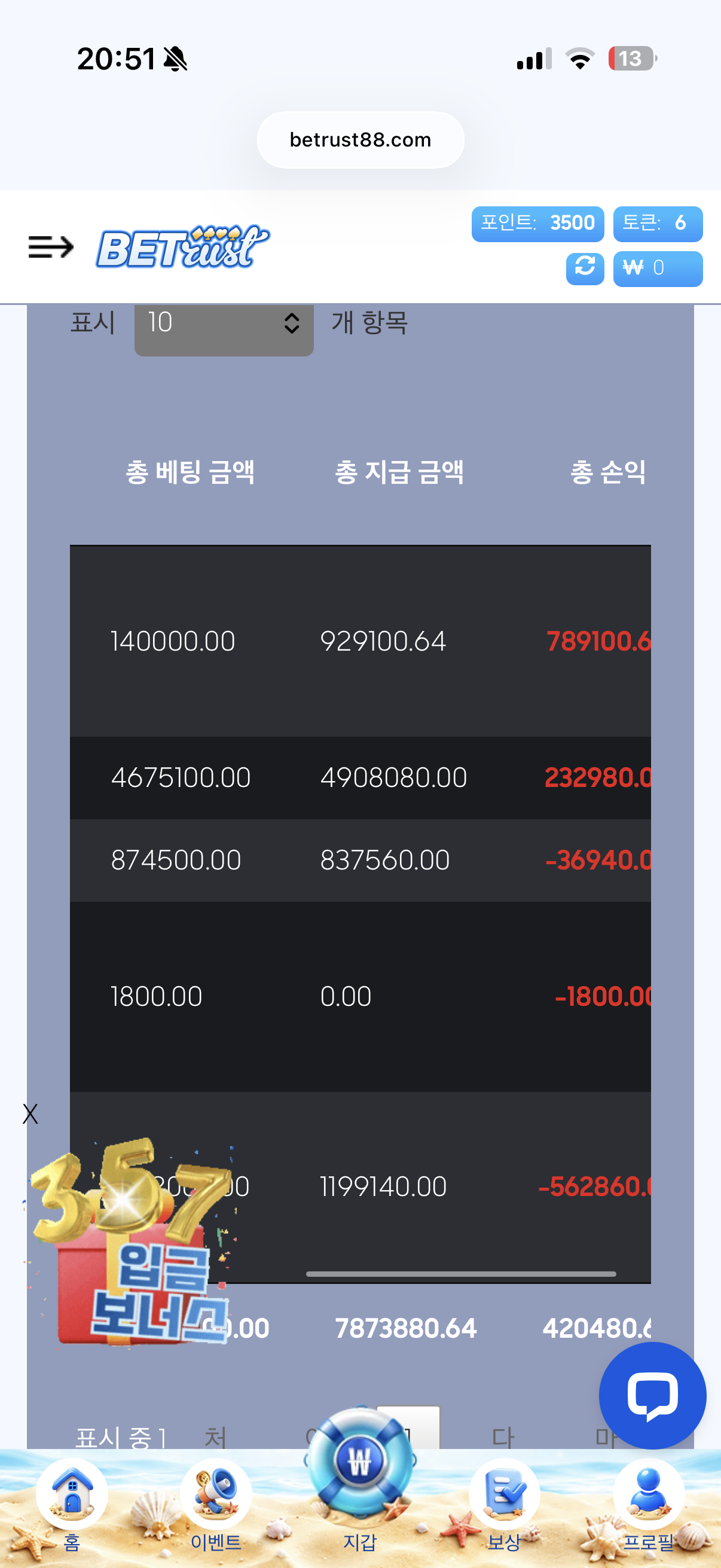
Task: Tap the BETrust logo
Action: point(182,246)
